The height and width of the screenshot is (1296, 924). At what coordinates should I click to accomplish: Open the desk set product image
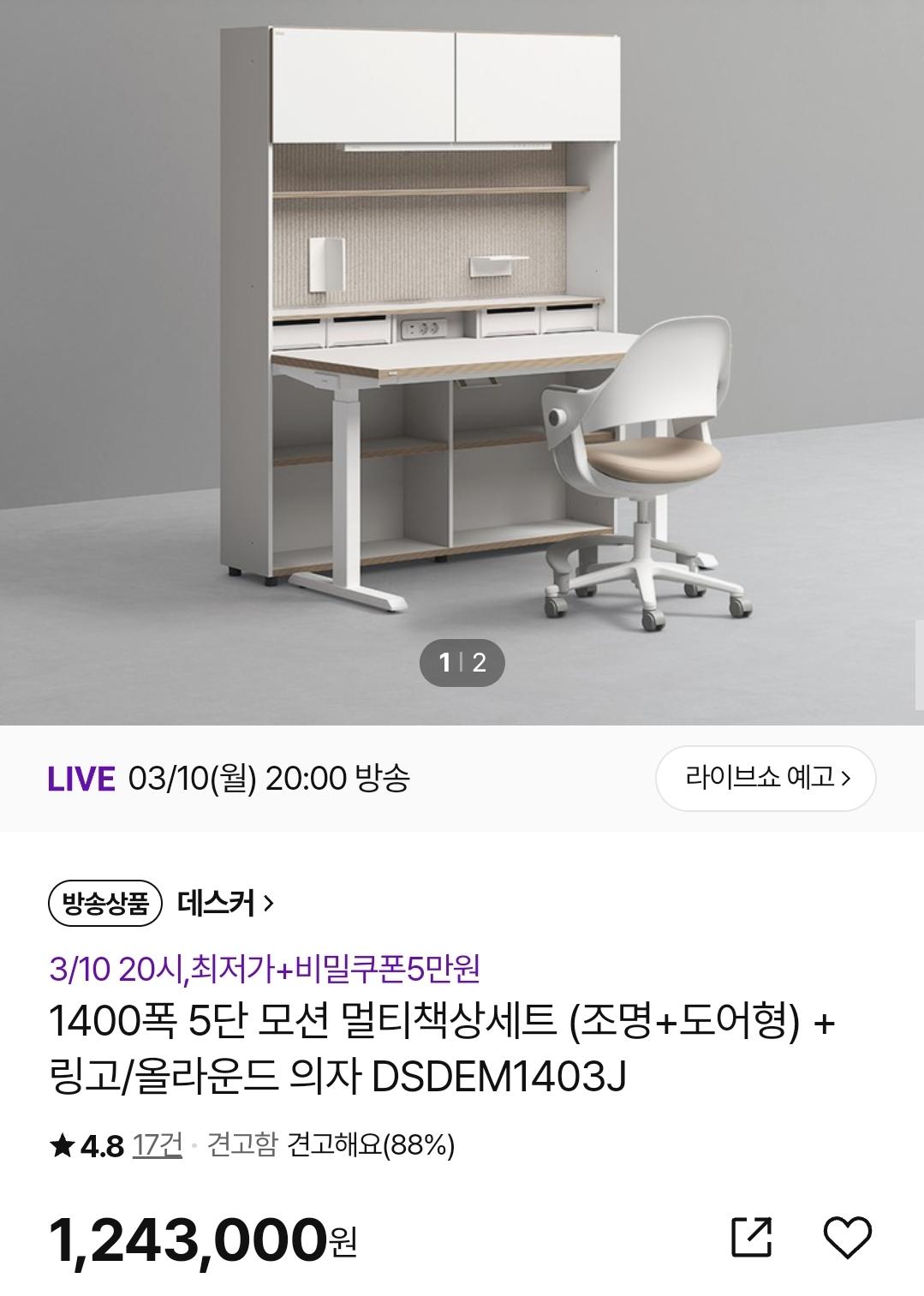[462, 343]
